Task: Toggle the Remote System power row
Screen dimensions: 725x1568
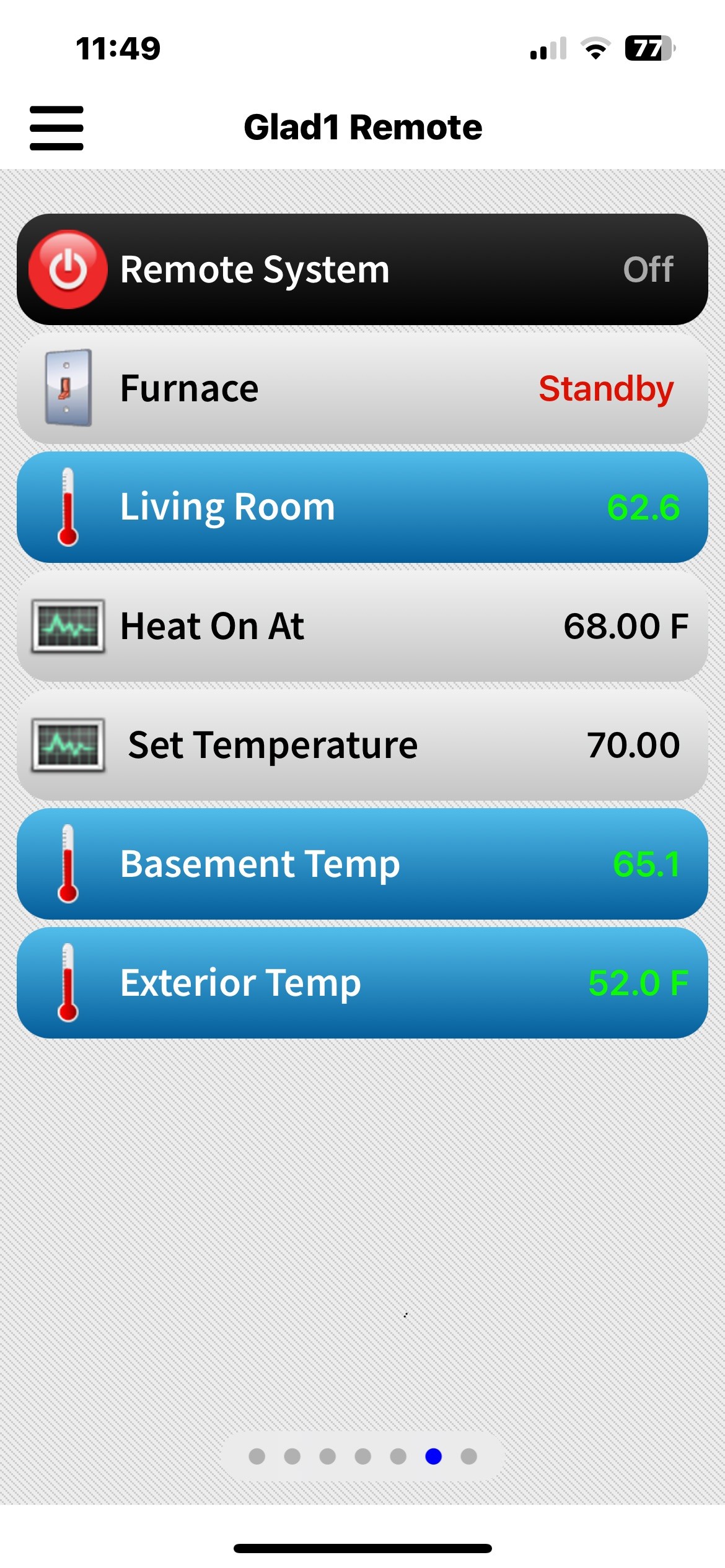Action: [362, 269]
